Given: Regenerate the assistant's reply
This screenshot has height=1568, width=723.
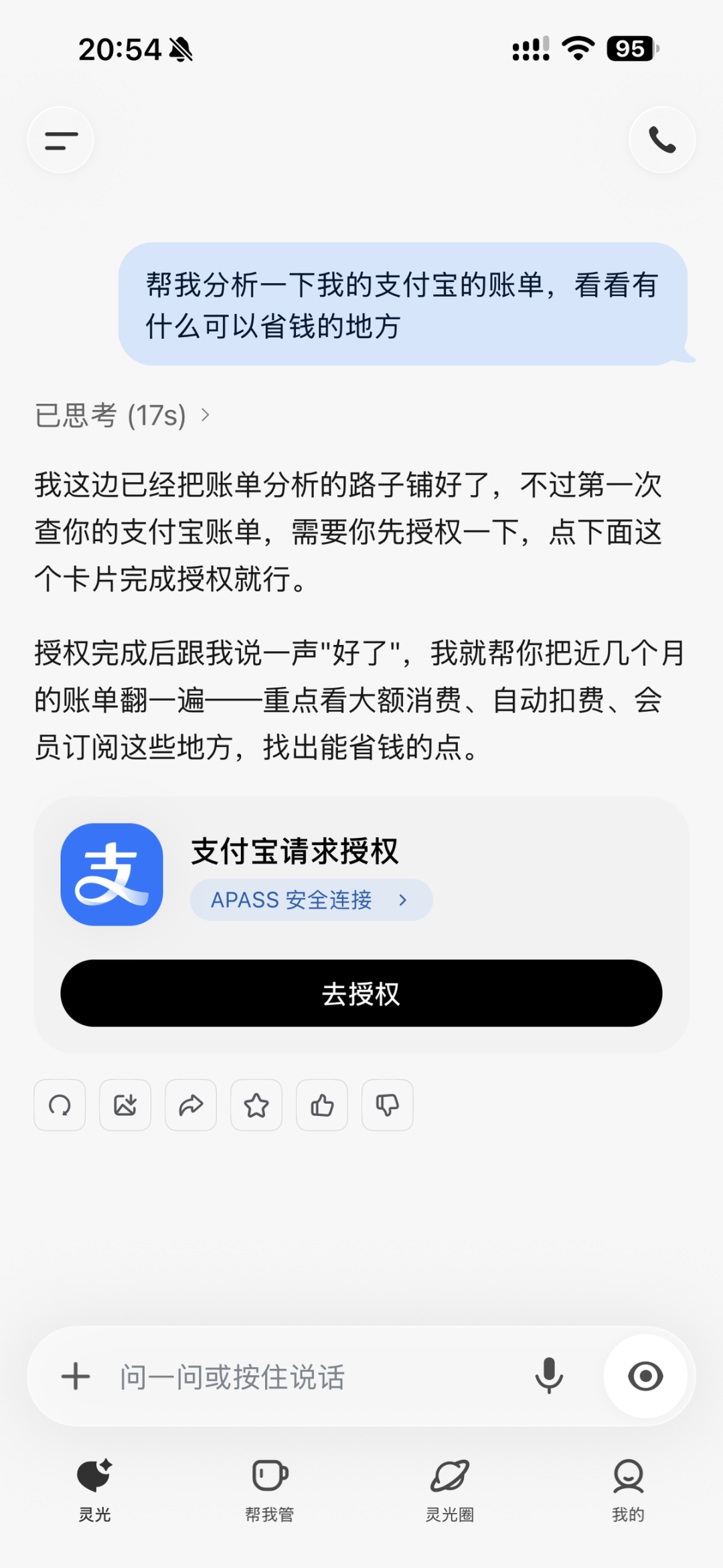Looking at the screenshot, I should point(60,1105).
